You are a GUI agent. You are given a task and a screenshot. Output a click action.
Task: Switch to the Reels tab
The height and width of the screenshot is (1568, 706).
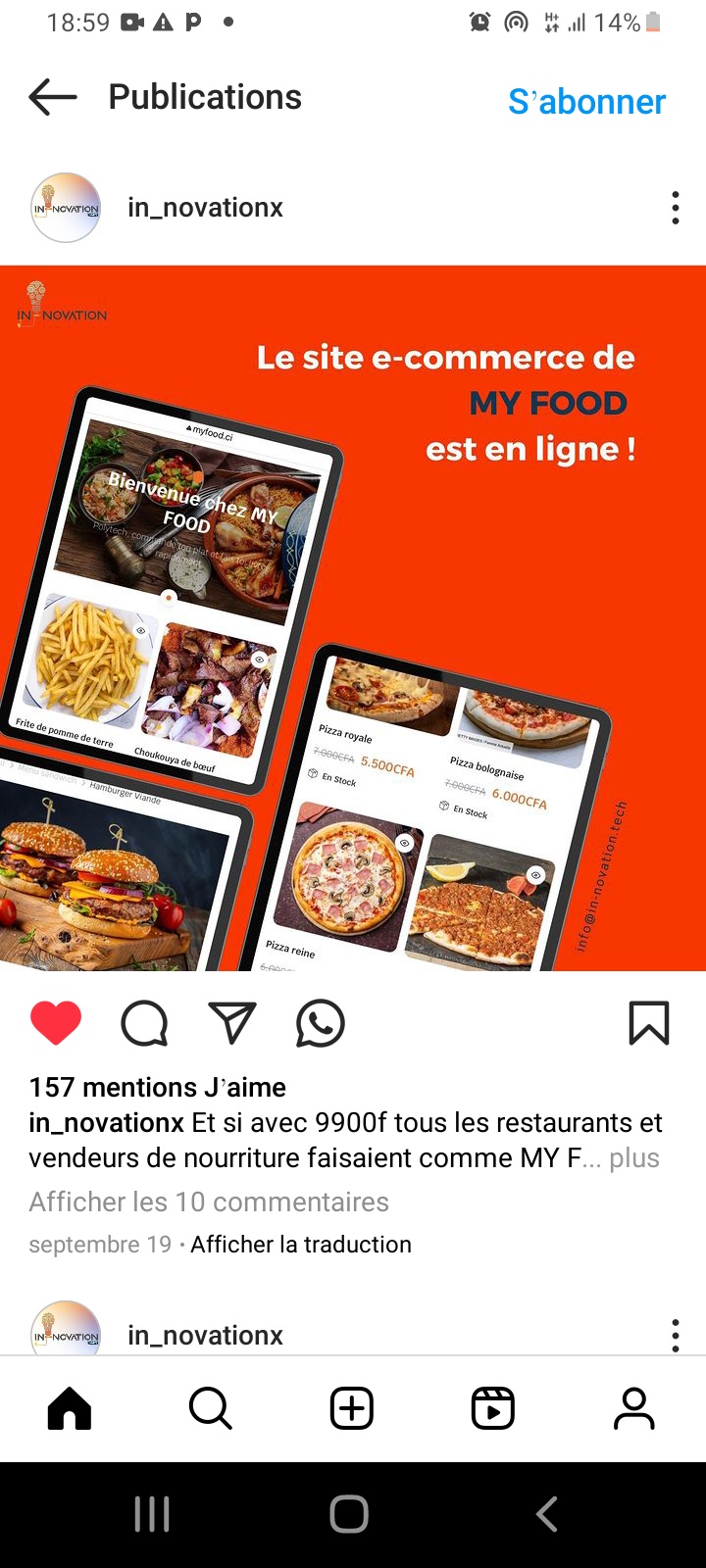pyautogui.click(x=493, y=1409)
